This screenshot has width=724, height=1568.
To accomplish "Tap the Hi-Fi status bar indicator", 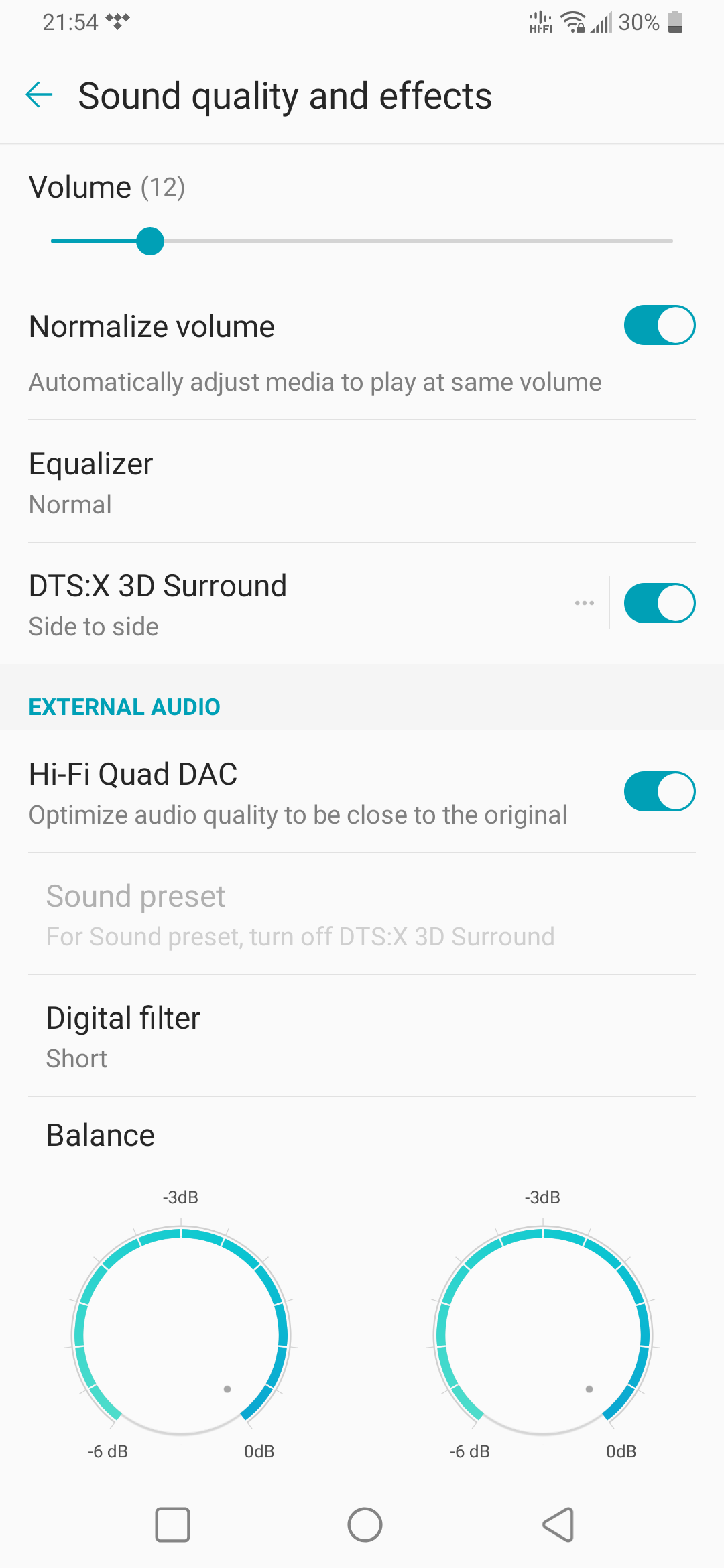I will [x=539, y=21].
